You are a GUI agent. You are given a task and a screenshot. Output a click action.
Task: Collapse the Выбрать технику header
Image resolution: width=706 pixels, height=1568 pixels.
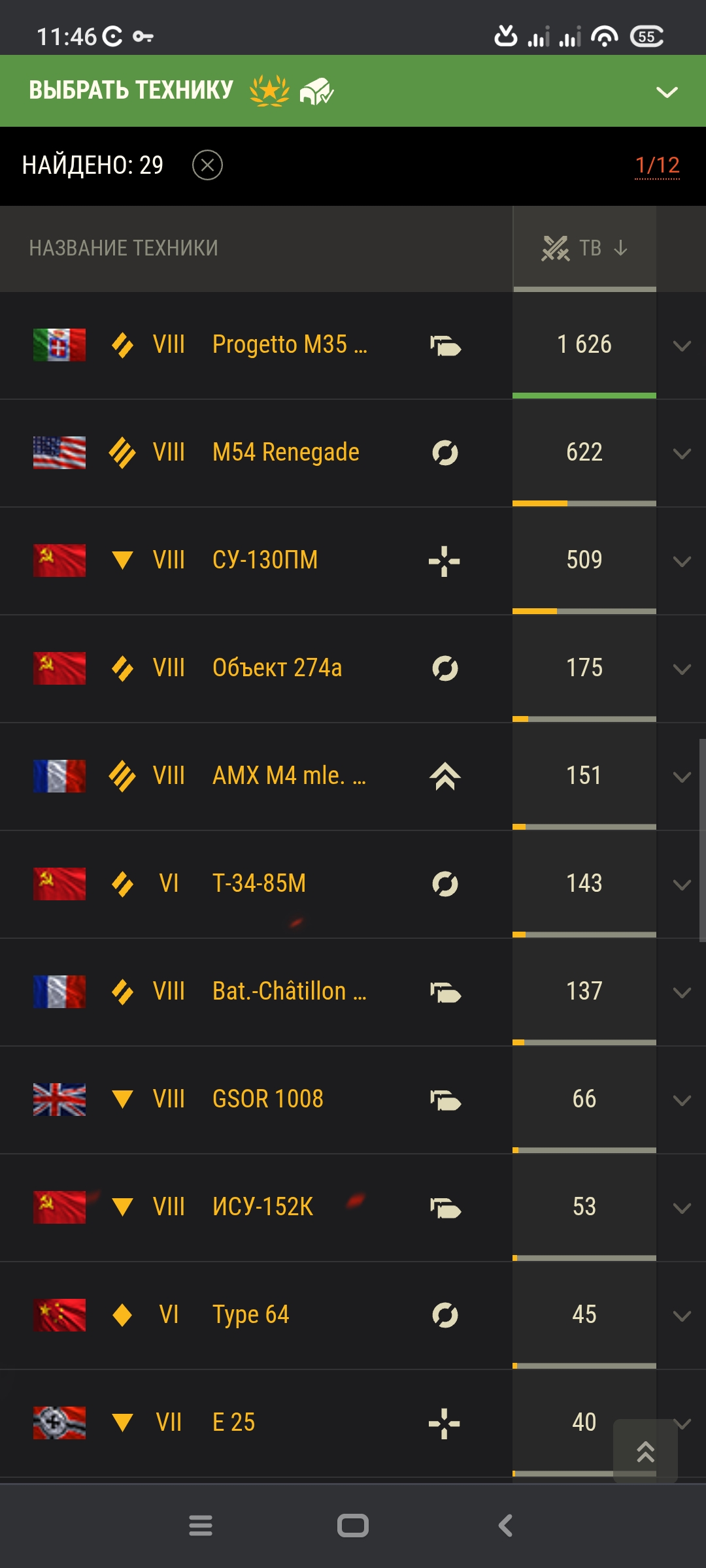coord(666,91)
